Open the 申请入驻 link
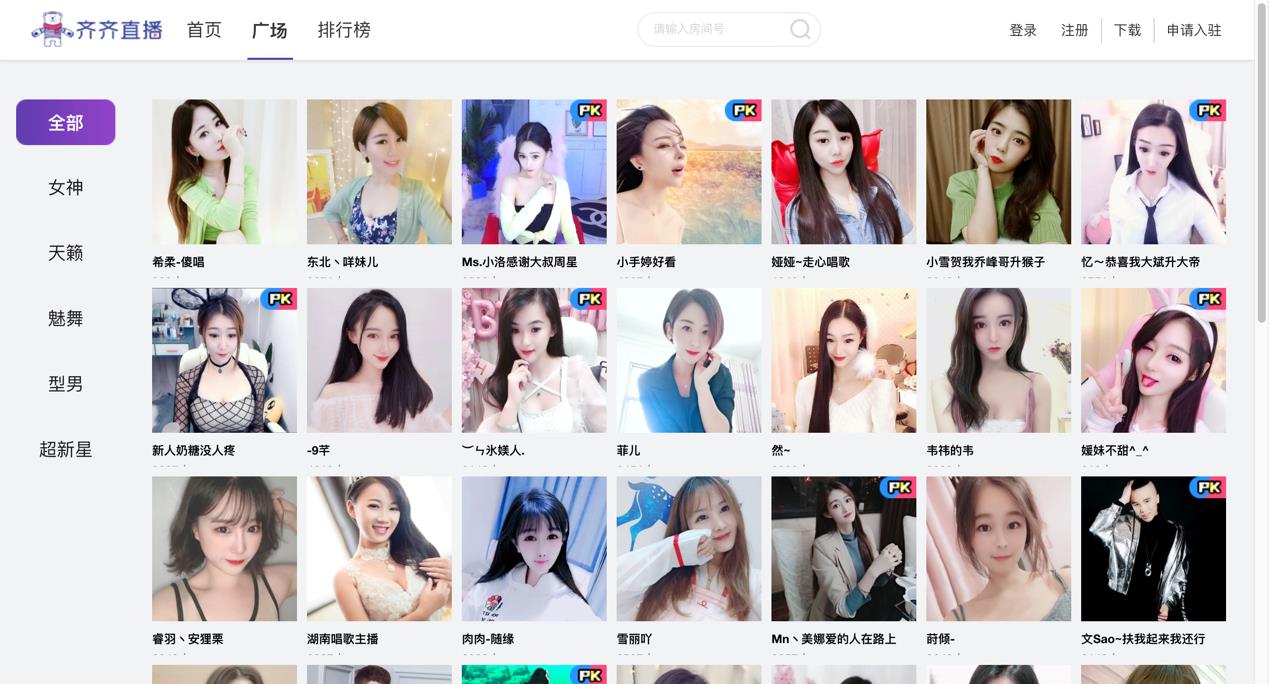This screenshot has width=1269, height=684. point(1194,30)
